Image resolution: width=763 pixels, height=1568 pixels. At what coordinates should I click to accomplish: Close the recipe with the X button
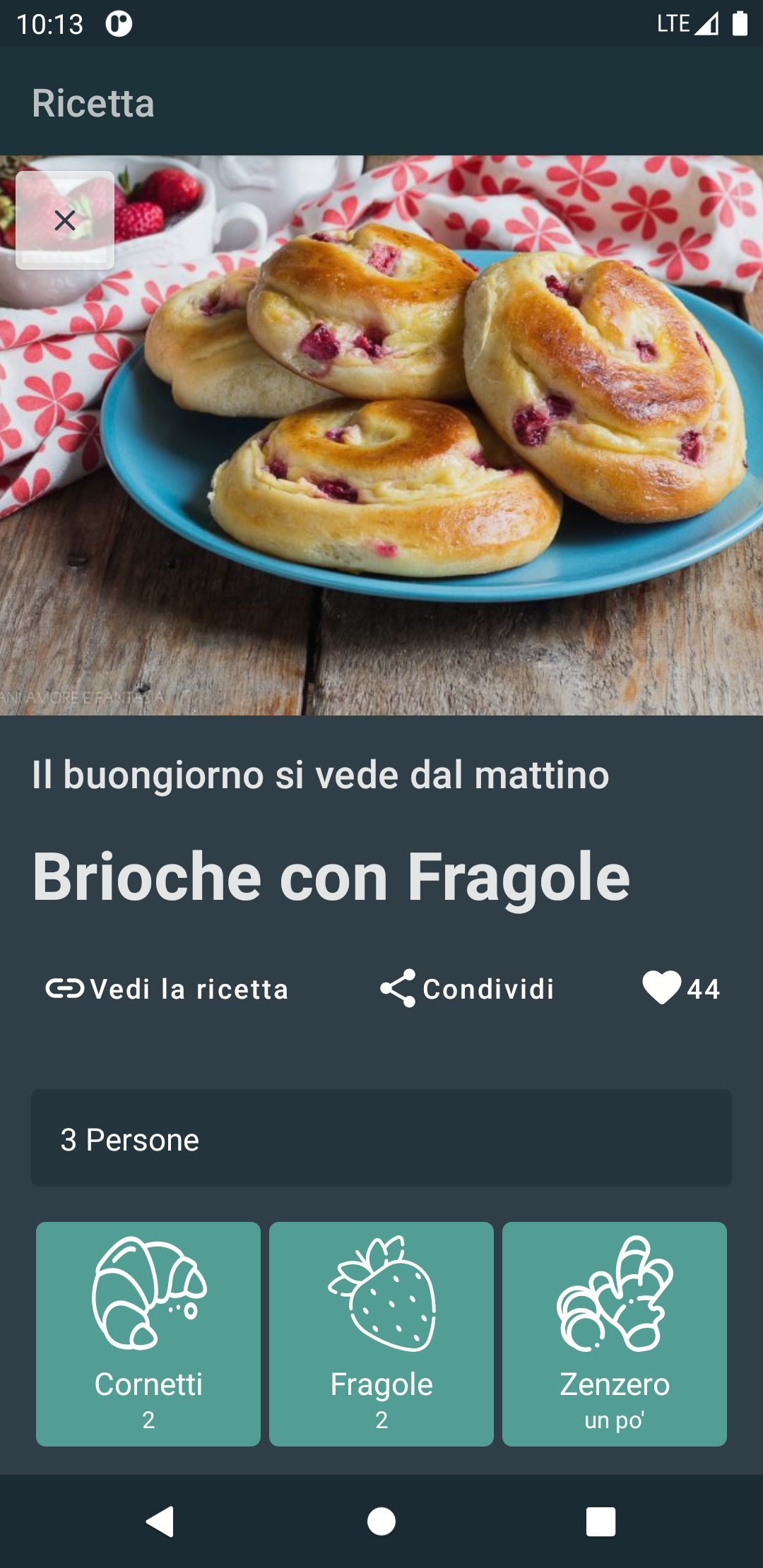click(x=65, y=220)
